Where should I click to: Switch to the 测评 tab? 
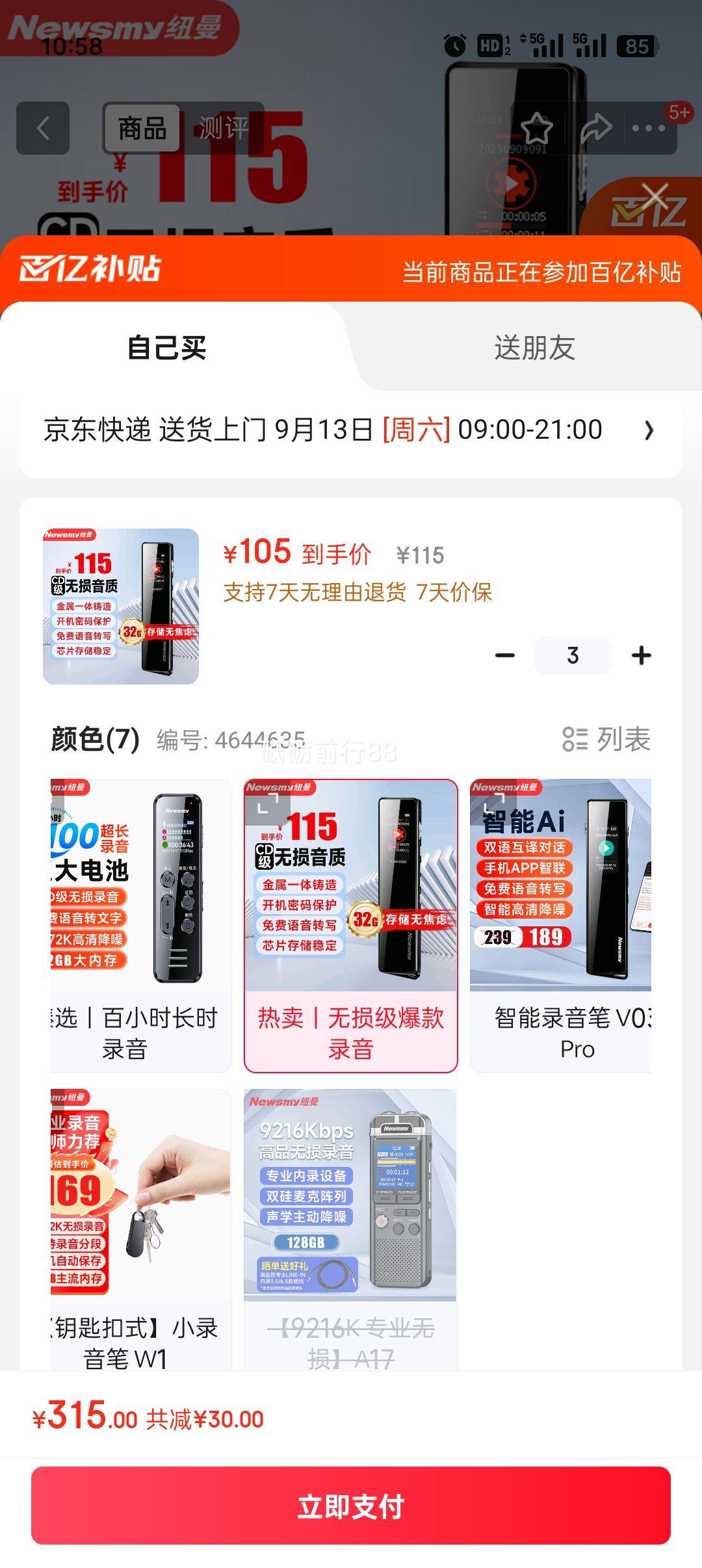point(223,128)
